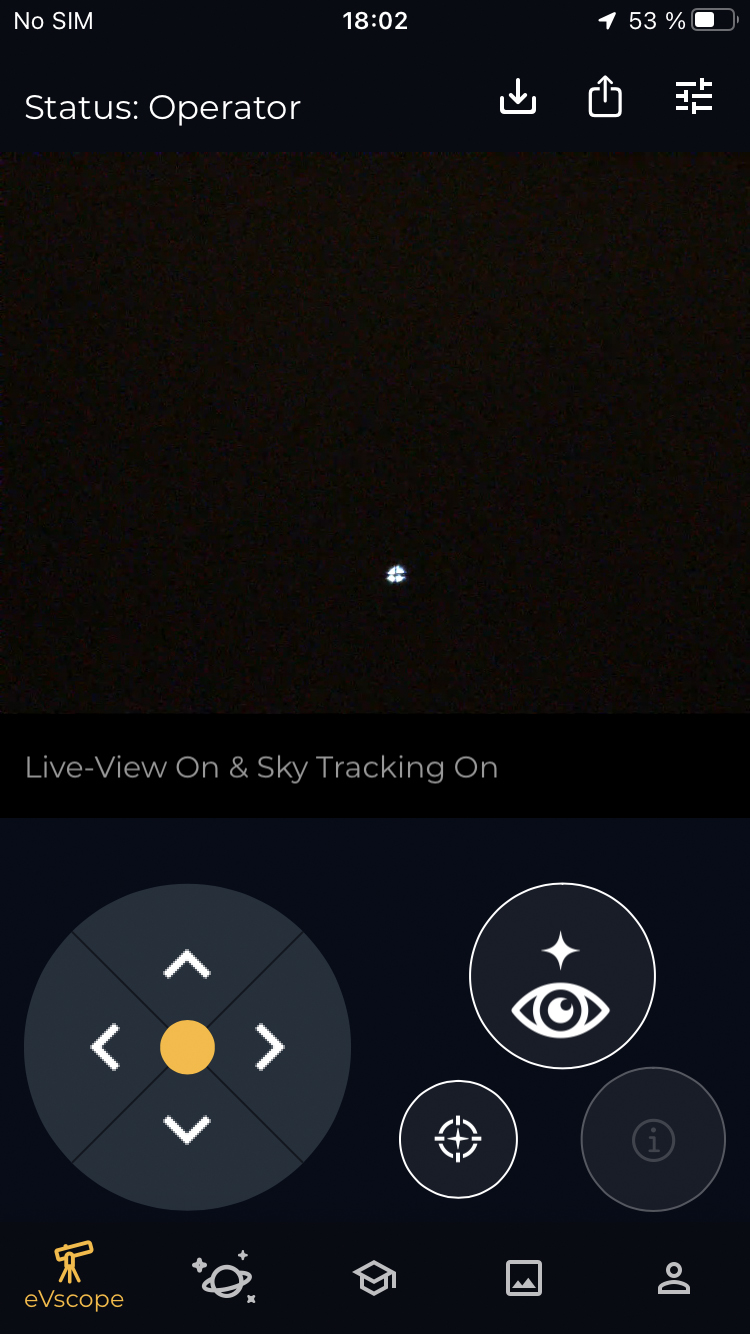The height and width of the screenshot is (1334, 750).
Task: Slew the telescope left
Action: pos(105,1047)
